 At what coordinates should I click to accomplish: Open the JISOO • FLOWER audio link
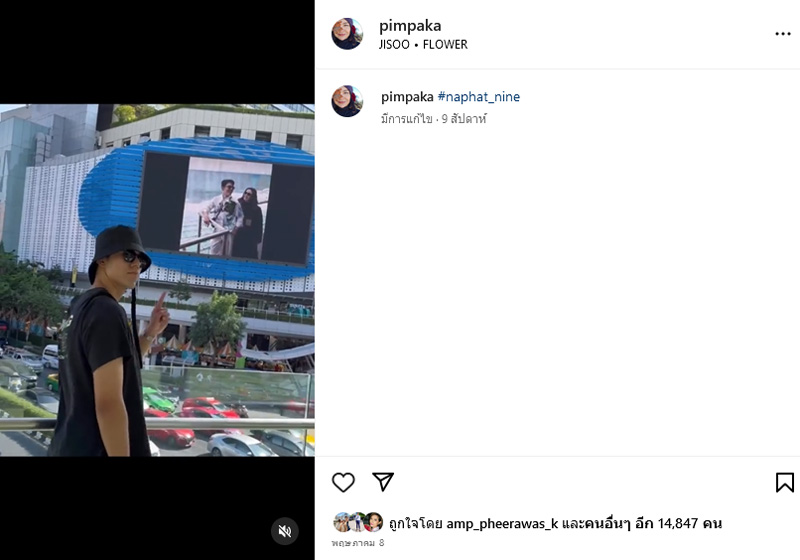coord(423,44)
